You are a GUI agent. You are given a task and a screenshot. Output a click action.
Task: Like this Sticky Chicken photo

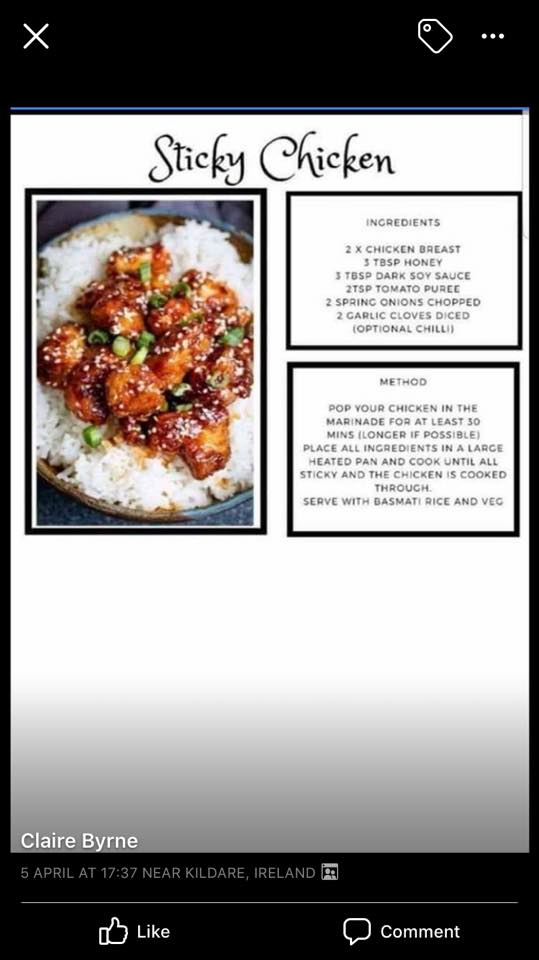click(x=134, y=931)
